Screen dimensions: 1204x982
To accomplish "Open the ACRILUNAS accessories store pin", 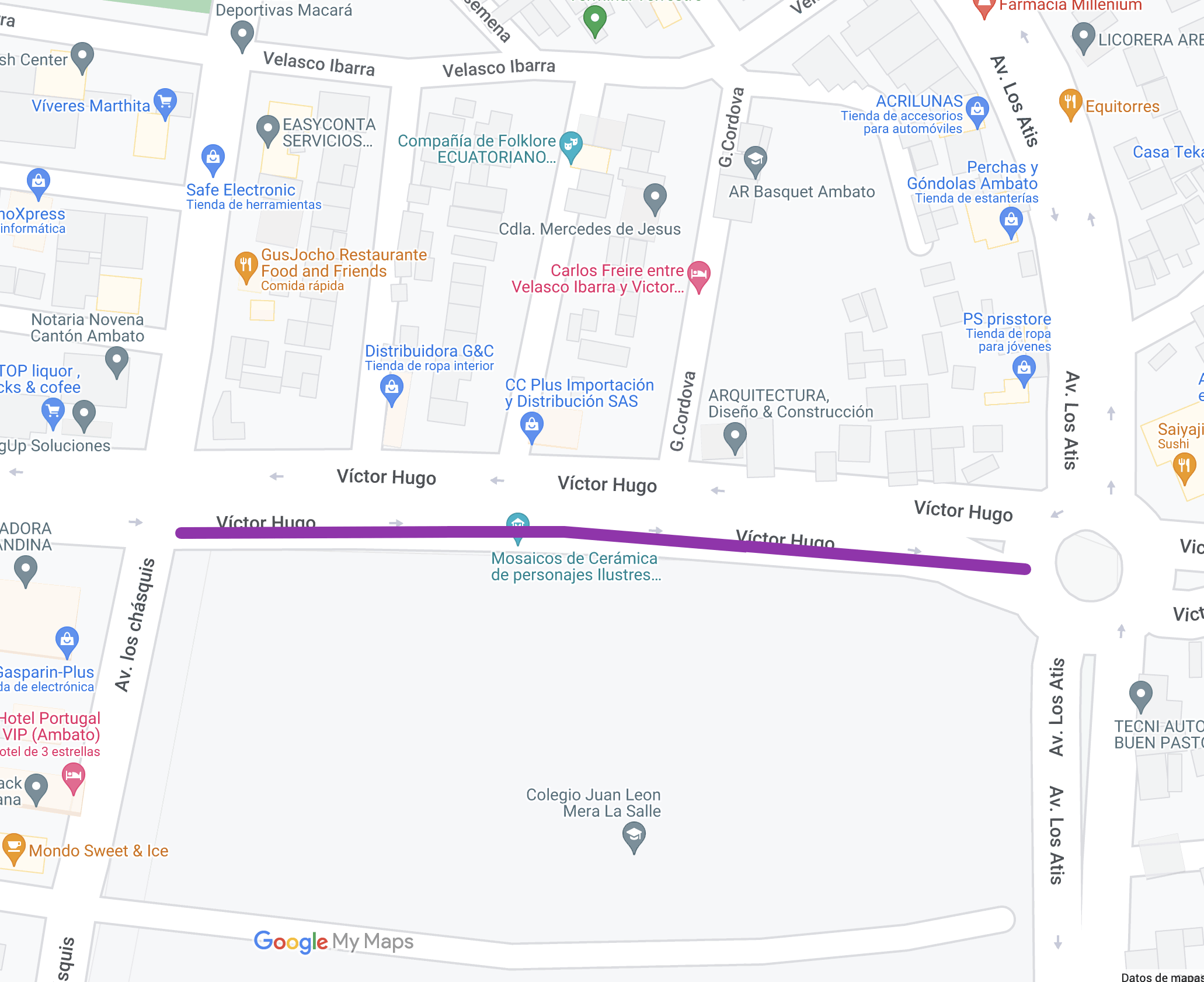I will click(977, 110).
